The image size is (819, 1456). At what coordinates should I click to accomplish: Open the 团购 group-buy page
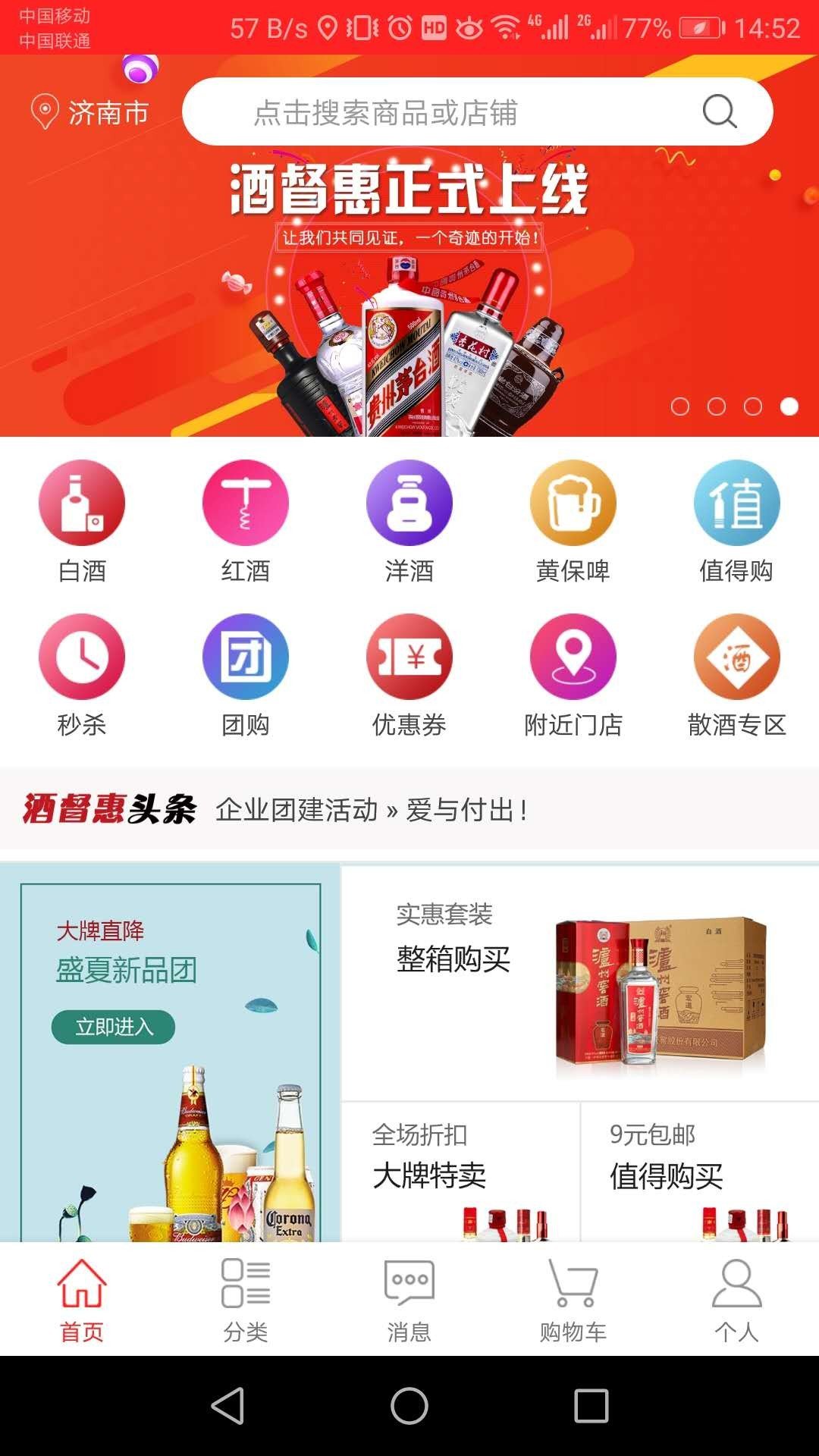click(246, 676)
